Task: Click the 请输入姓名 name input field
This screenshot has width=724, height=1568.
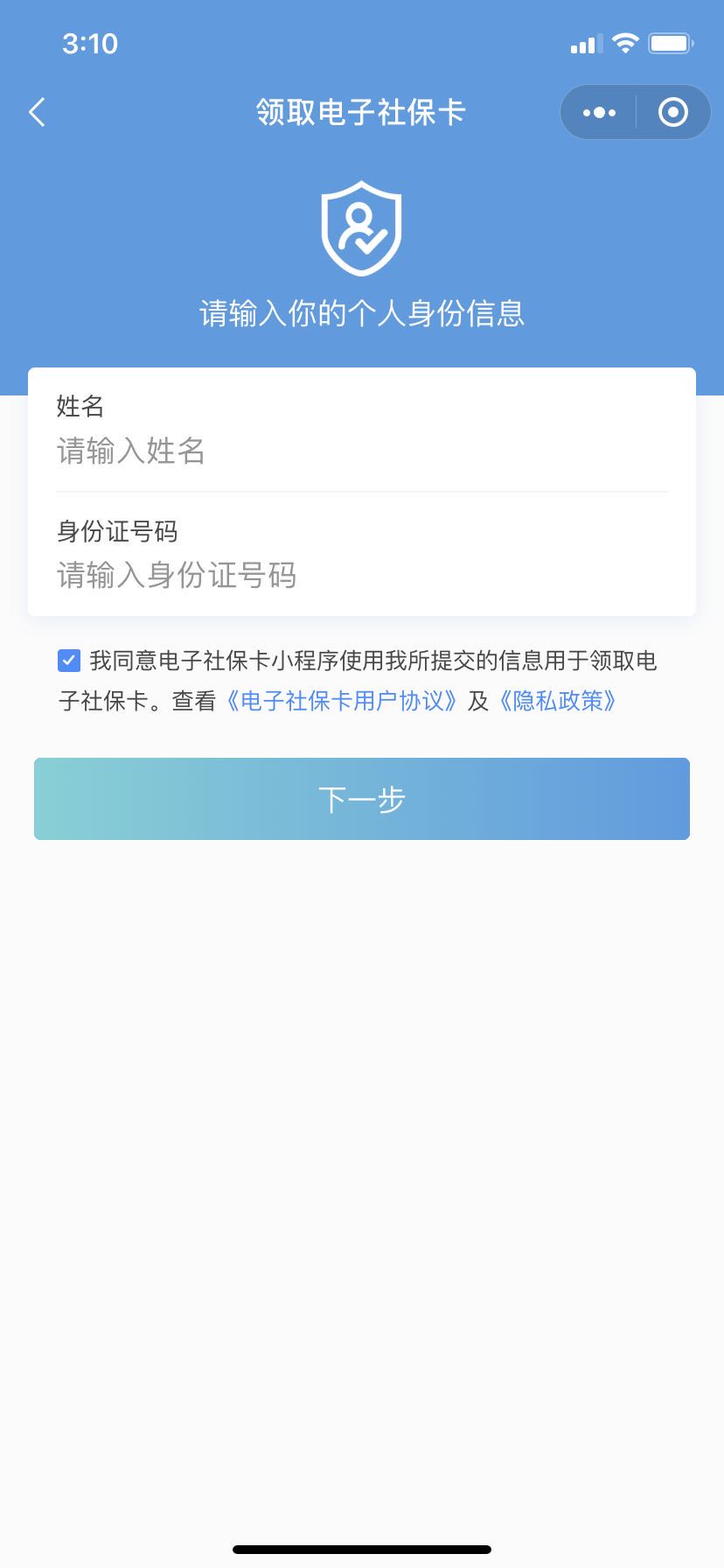Action: pos(361,453)
